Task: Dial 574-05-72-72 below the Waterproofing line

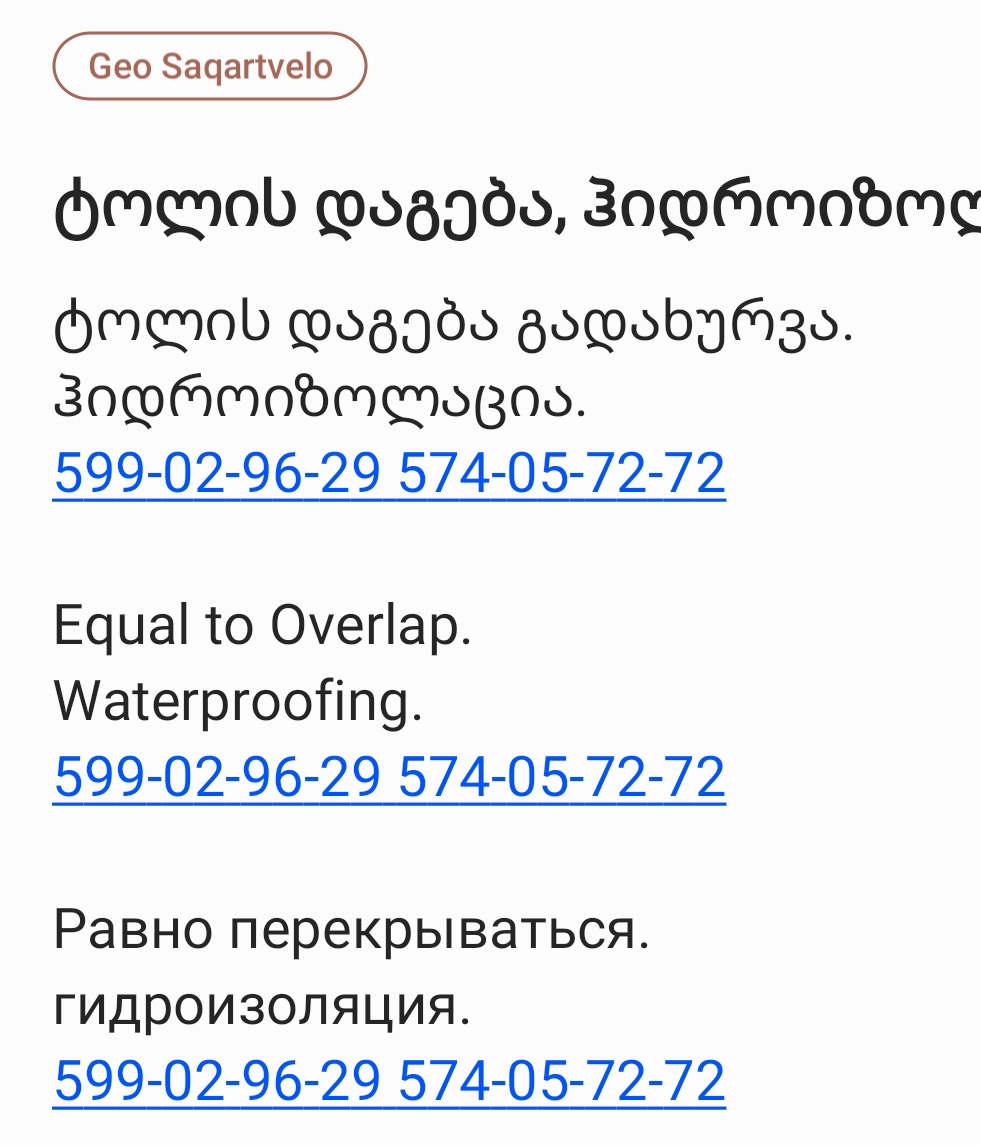Action: [x=561, y=777]
